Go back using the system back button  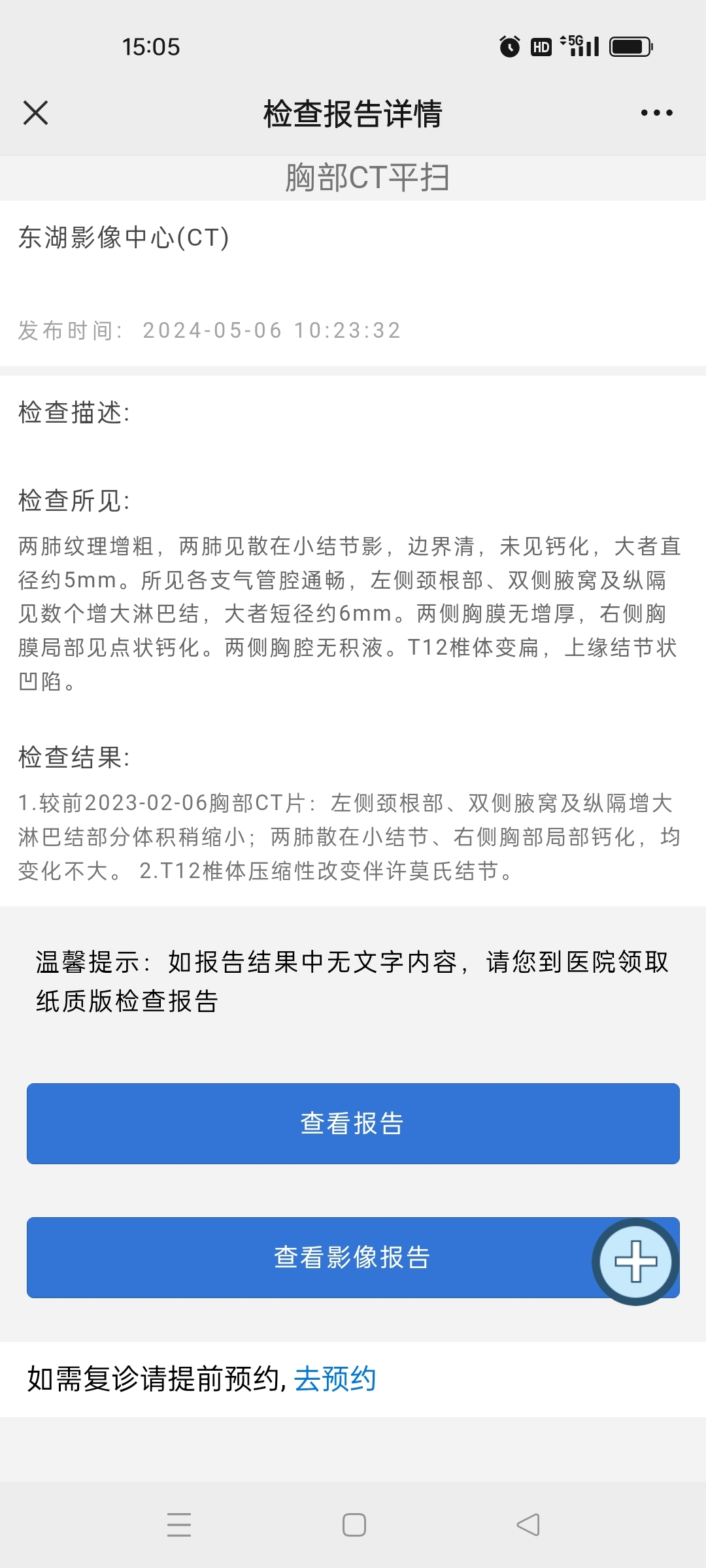tap(528, 1525)
